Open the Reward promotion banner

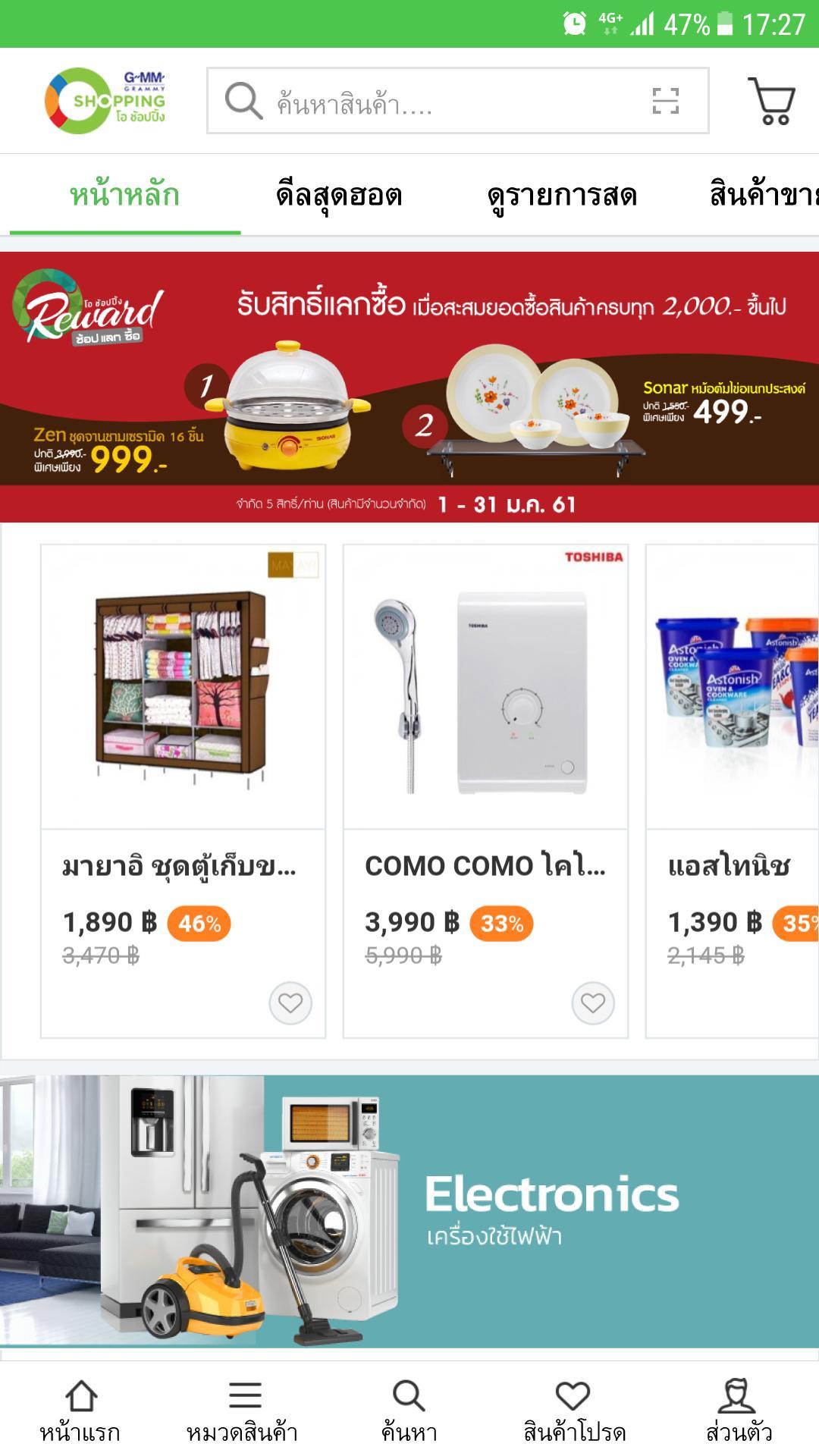(409, 387)
